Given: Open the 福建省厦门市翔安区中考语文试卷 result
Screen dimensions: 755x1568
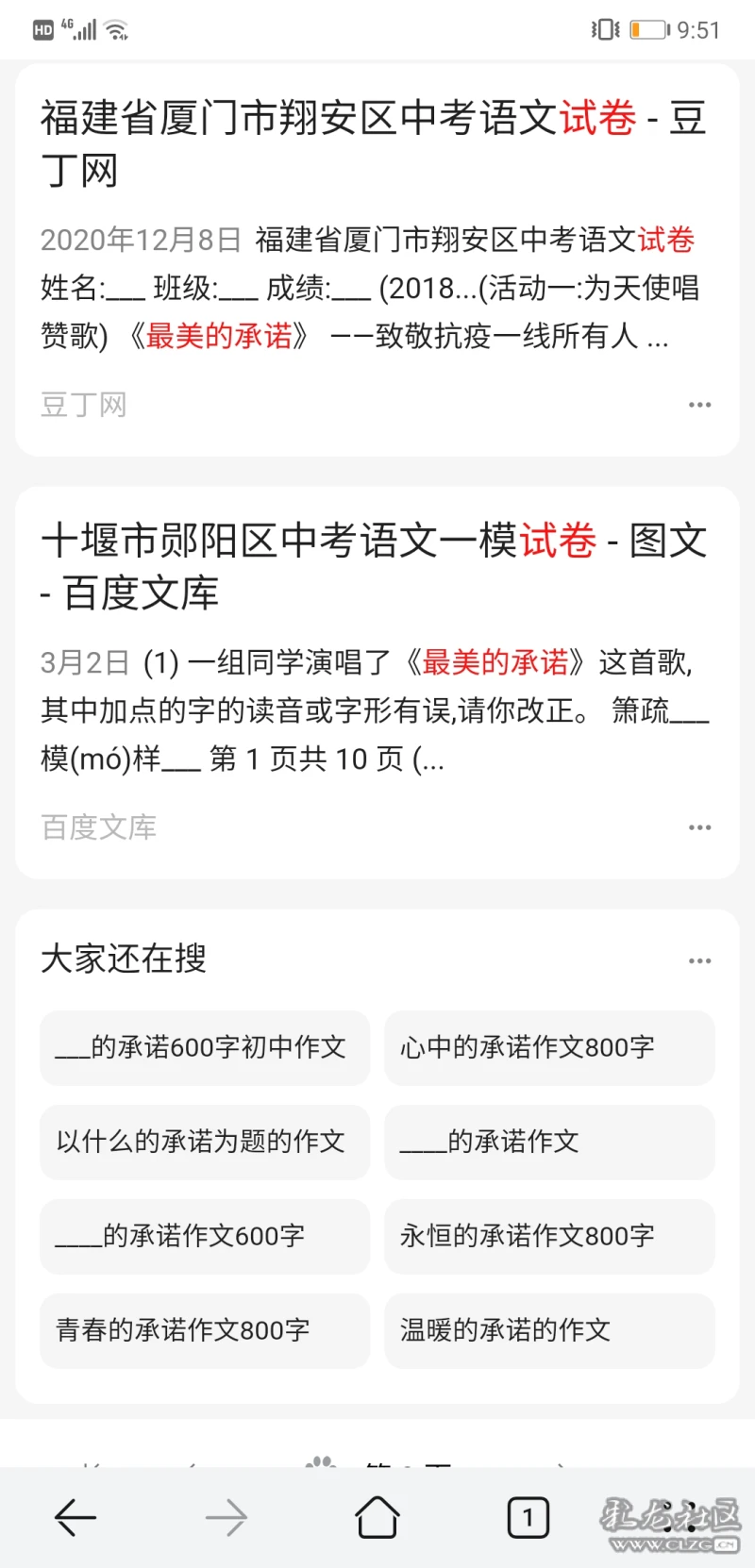Looking at the screenshot, I should (x=375, y=144).
